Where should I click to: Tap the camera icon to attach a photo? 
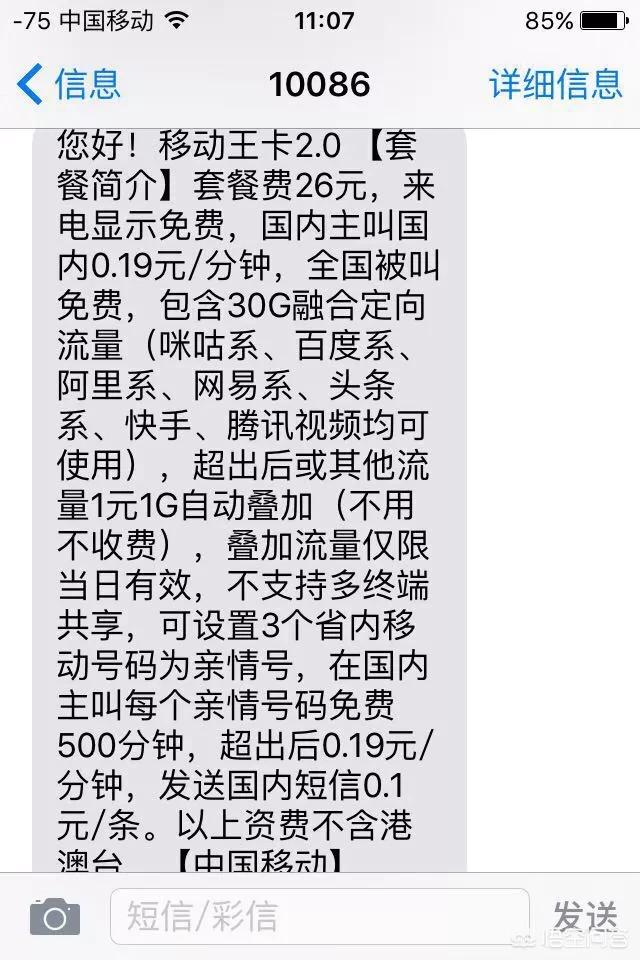coord(54,916)
